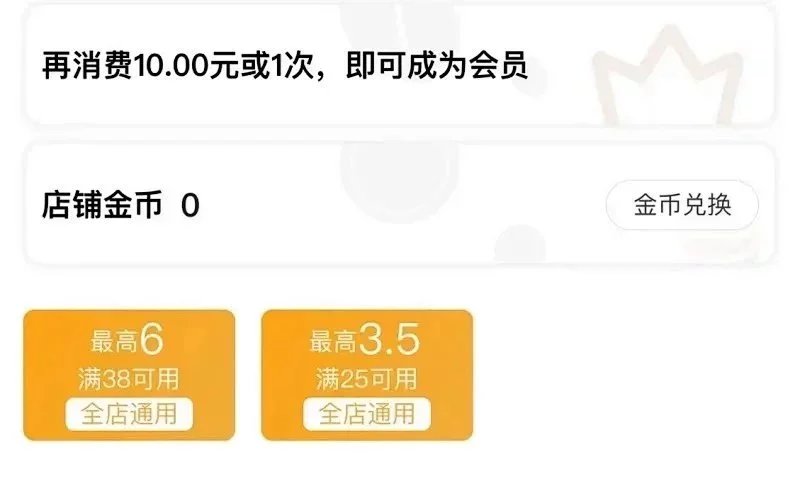Tap the 金币兑换 button
800x481 pixels.
tap(682, 206)
